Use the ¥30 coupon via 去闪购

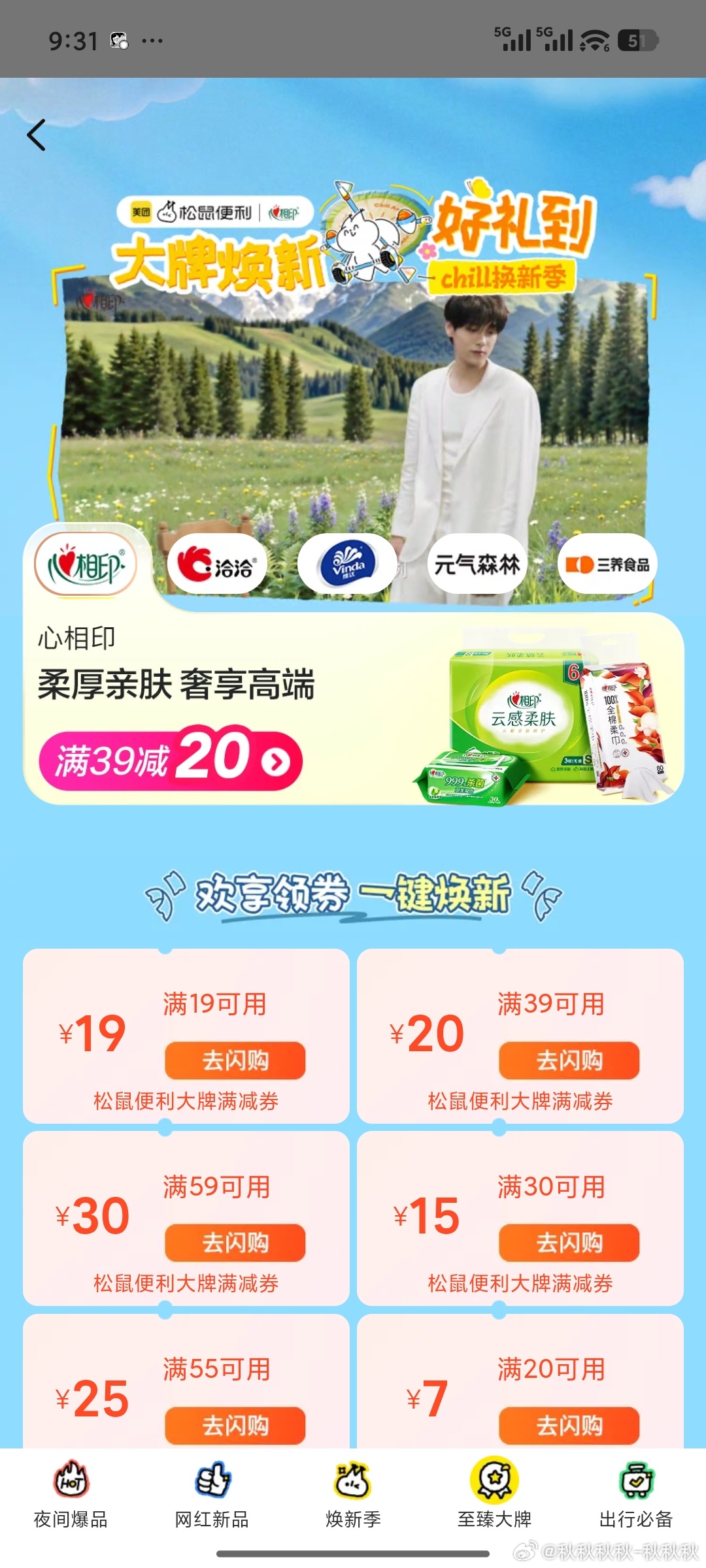(x=235, y=1242)
